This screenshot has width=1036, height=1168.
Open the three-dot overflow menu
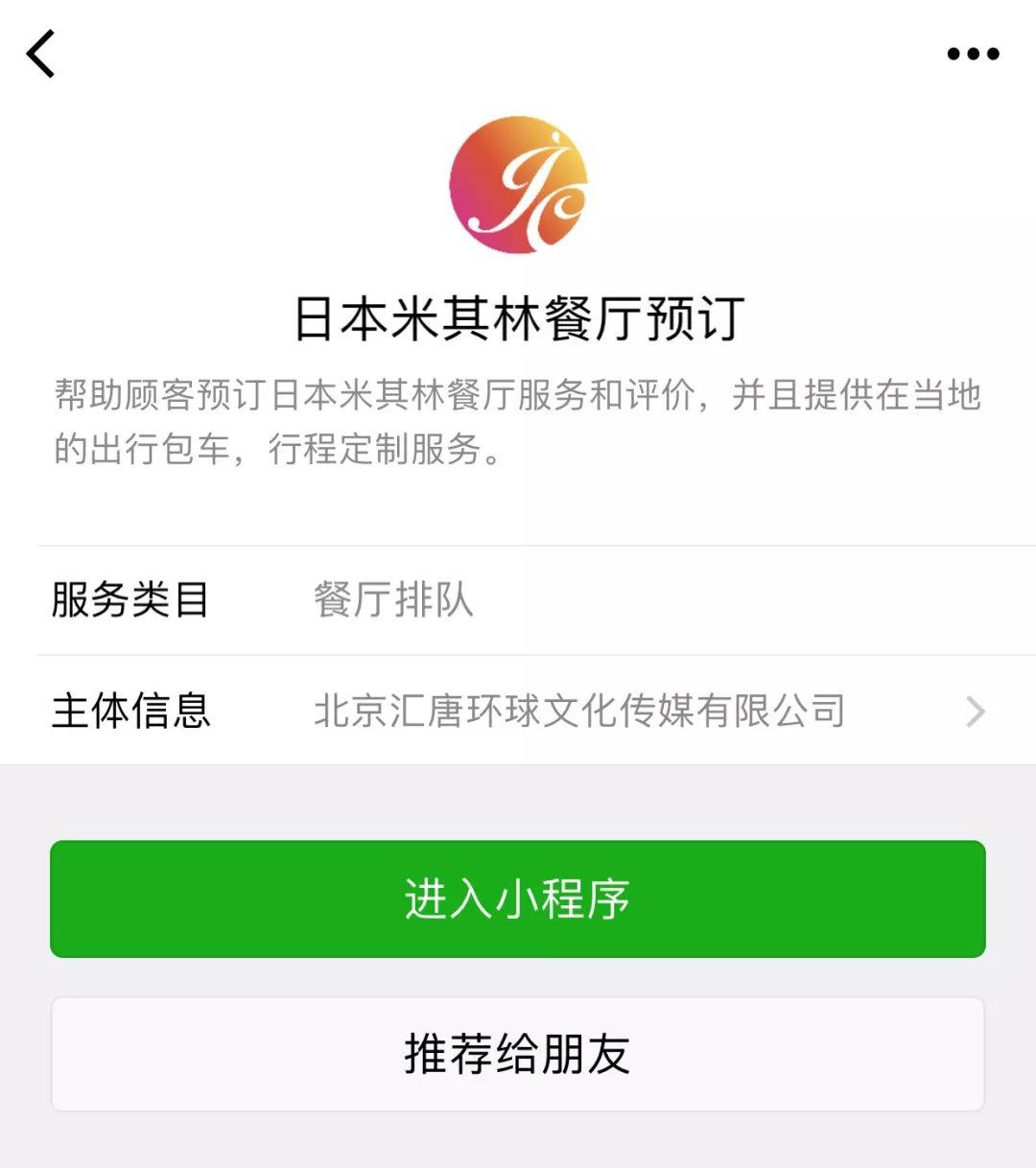pos(973,54)
